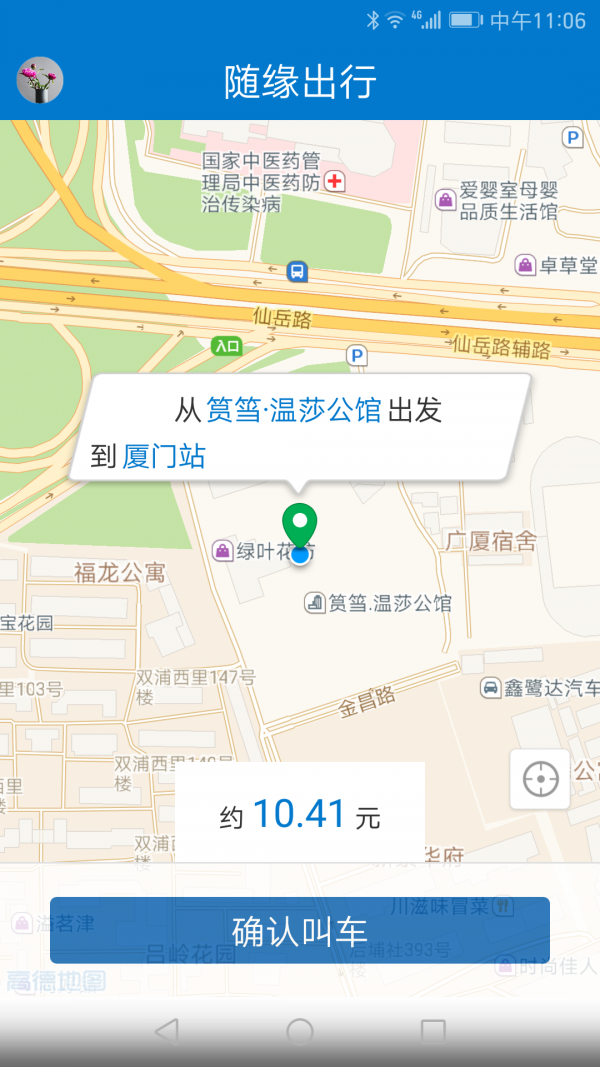Return to the system home screen
The image size is (600, 1067).
click(x=300, y=1031)
